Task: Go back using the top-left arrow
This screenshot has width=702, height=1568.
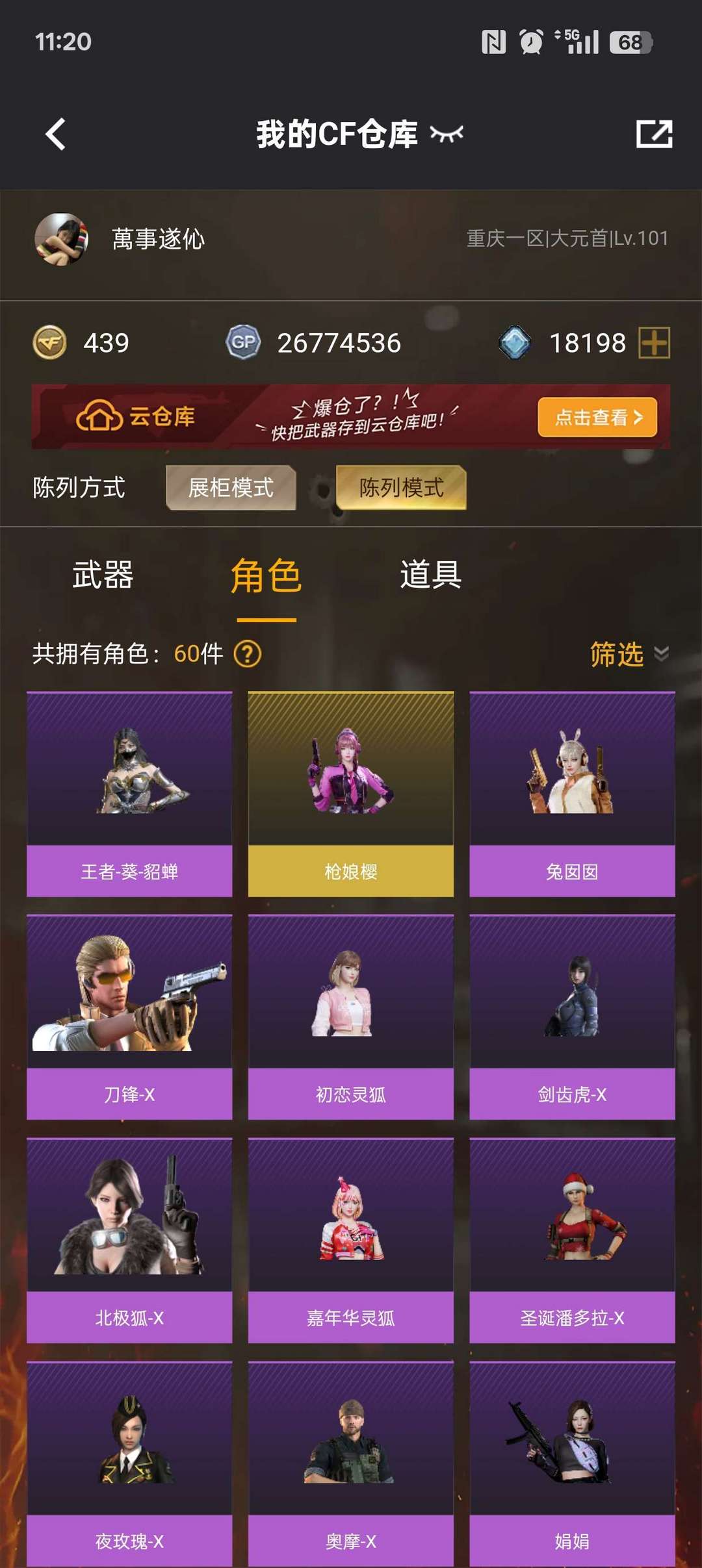Action: [x=56, y=134]
